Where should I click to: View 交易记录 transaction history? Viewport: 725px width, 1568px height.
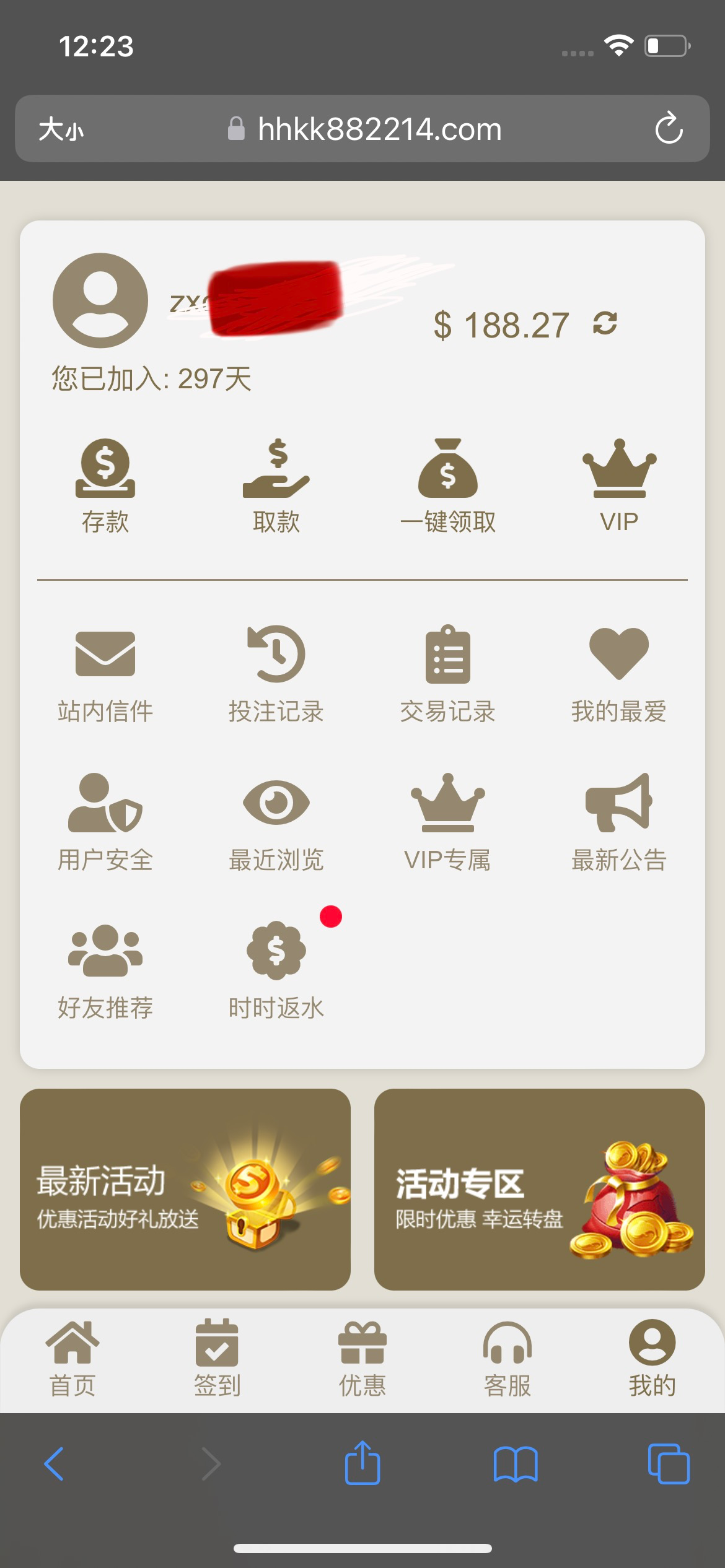447,674
